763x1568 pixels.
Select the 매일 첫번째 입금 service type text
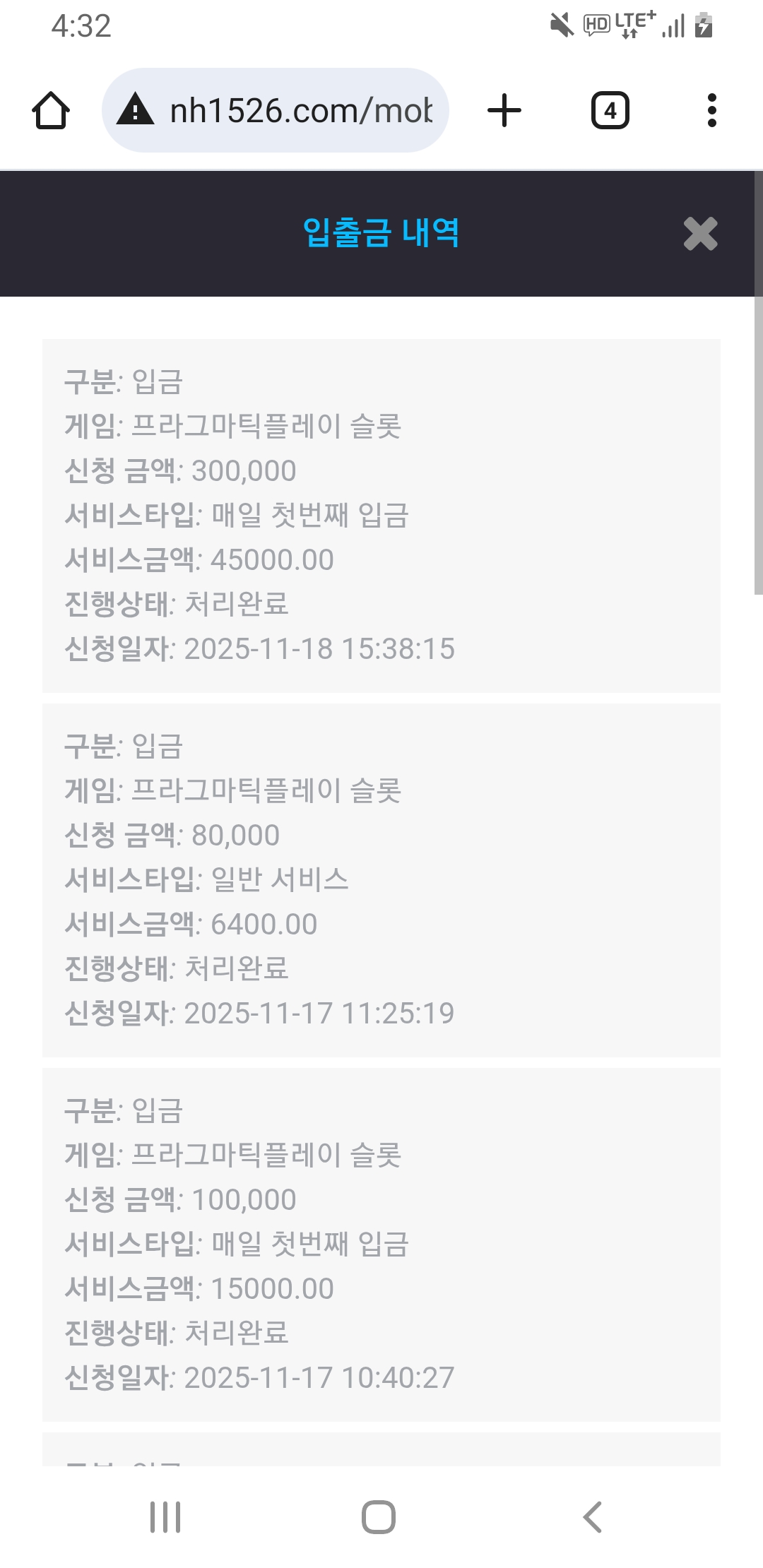coord(311,516)
